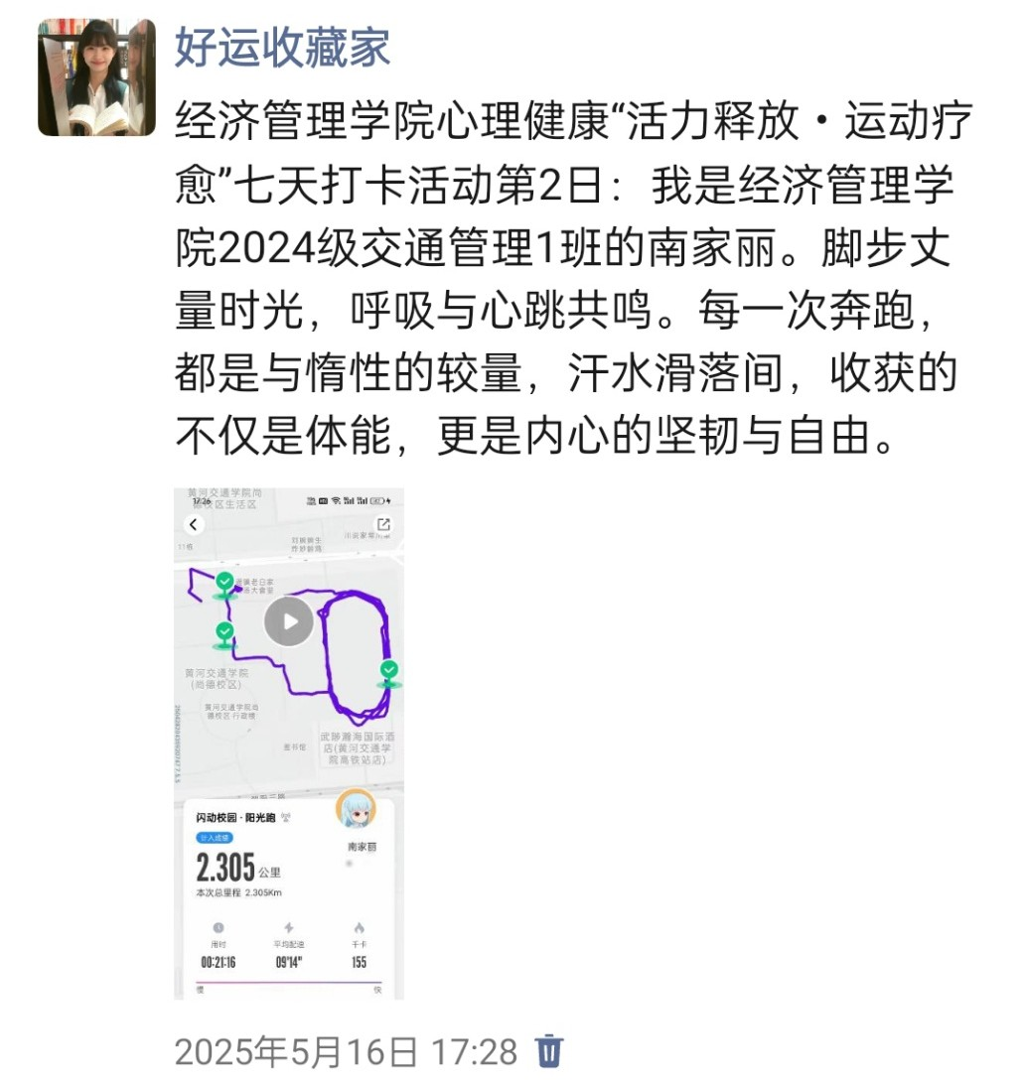Viewport: 1024px width, 1085px height.
Task: Delete this post with the trash icon
Action: 549,1051
